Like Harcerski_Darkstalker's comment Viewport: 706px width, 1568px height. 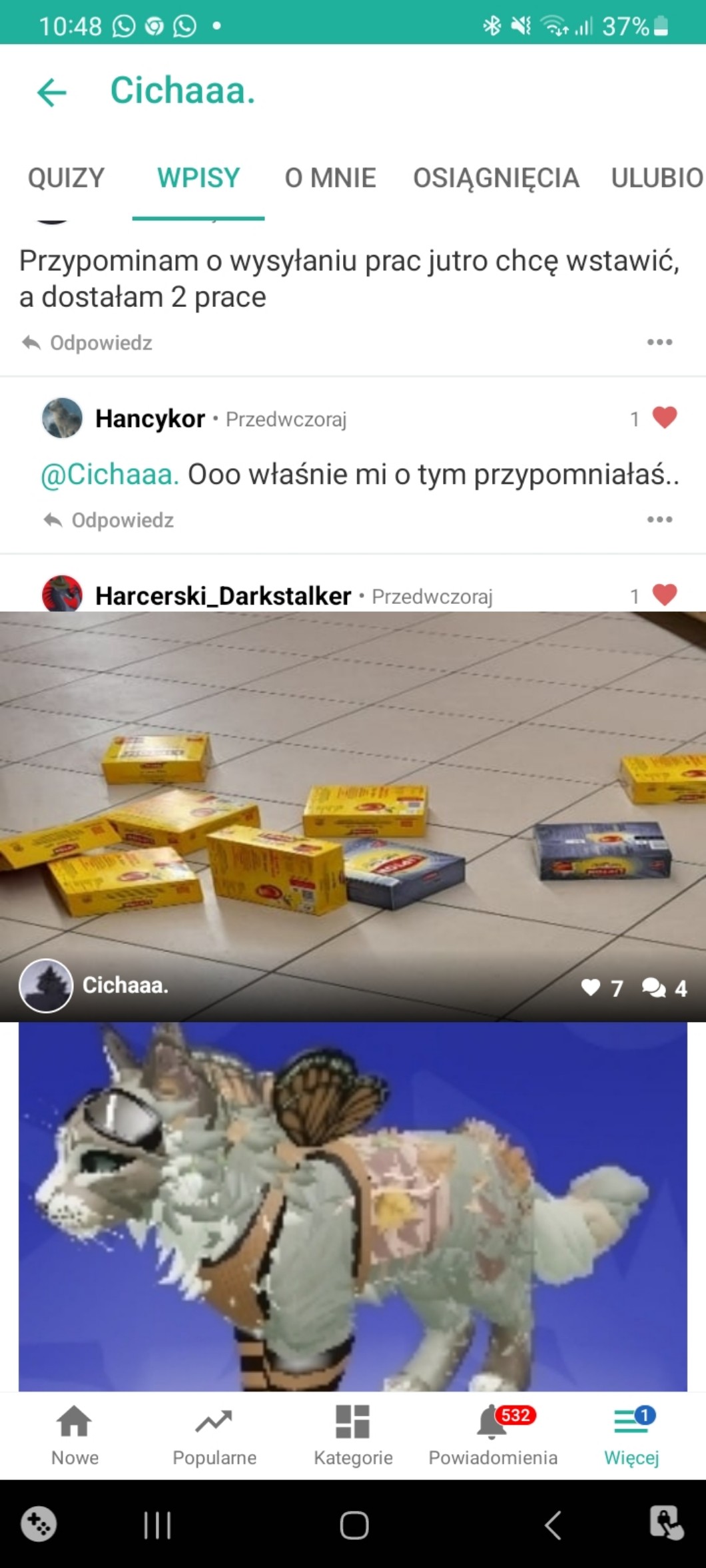664,595
